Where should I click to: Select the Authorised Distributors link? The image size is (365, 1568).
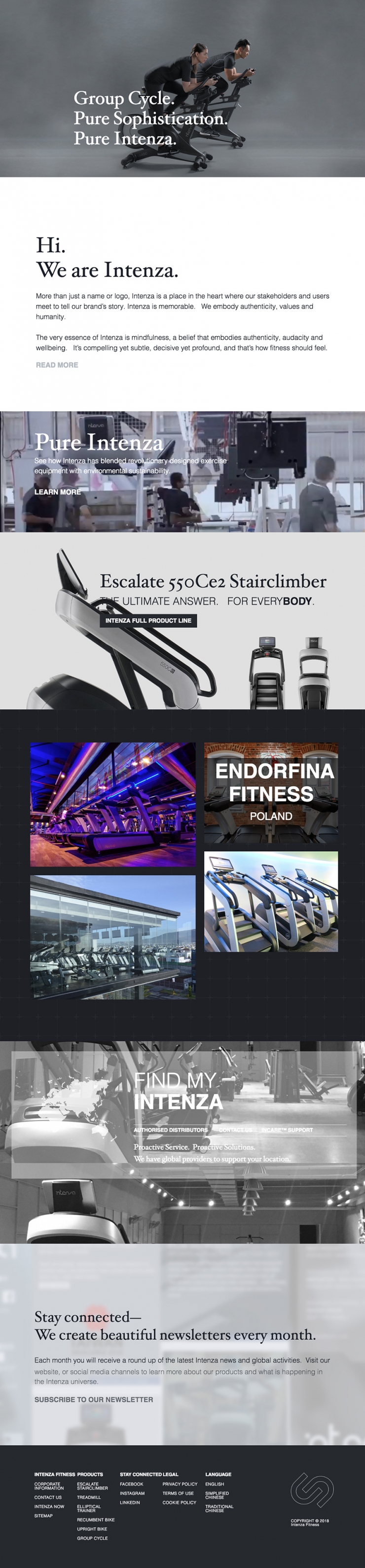(x=170, y=1130)
